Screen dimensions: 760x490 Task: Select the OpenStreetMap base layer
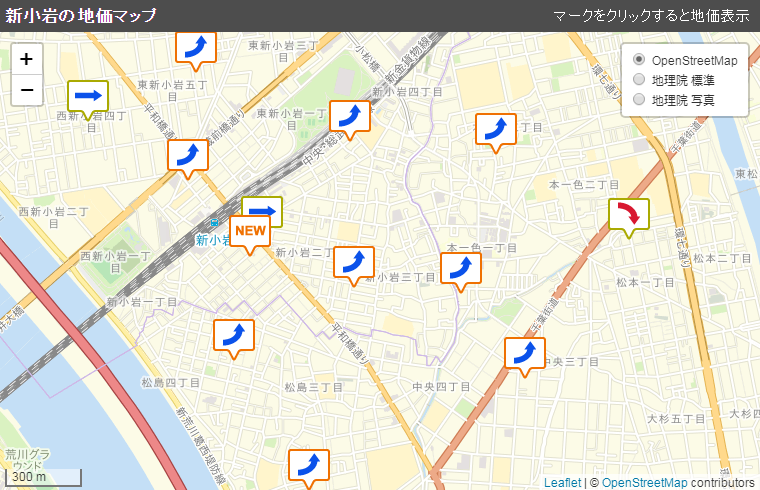coord(640,61)
